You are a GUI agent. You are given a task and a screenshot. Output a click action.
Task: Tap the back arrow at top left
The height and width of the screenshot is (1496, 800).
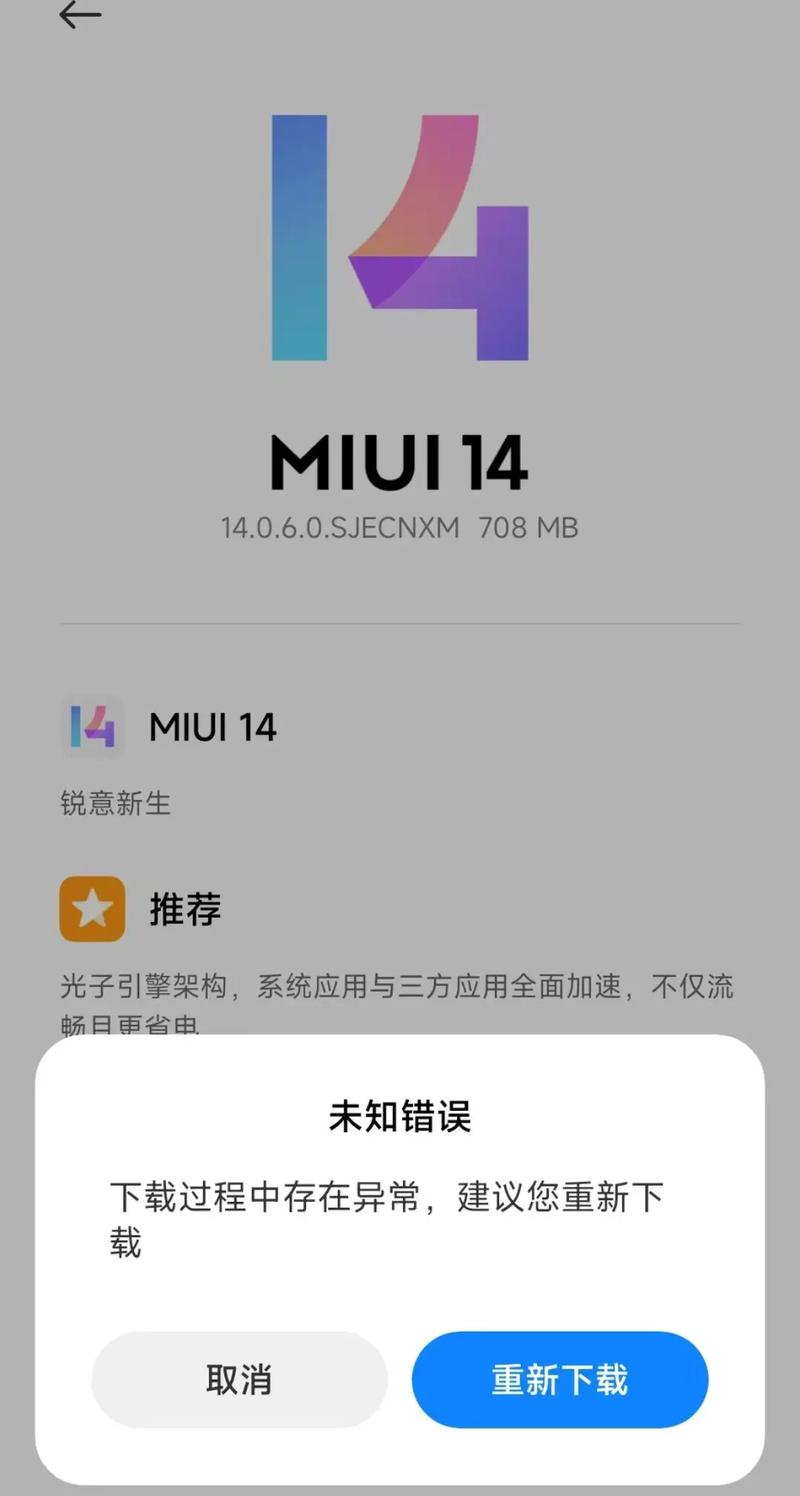coord(80,16)
